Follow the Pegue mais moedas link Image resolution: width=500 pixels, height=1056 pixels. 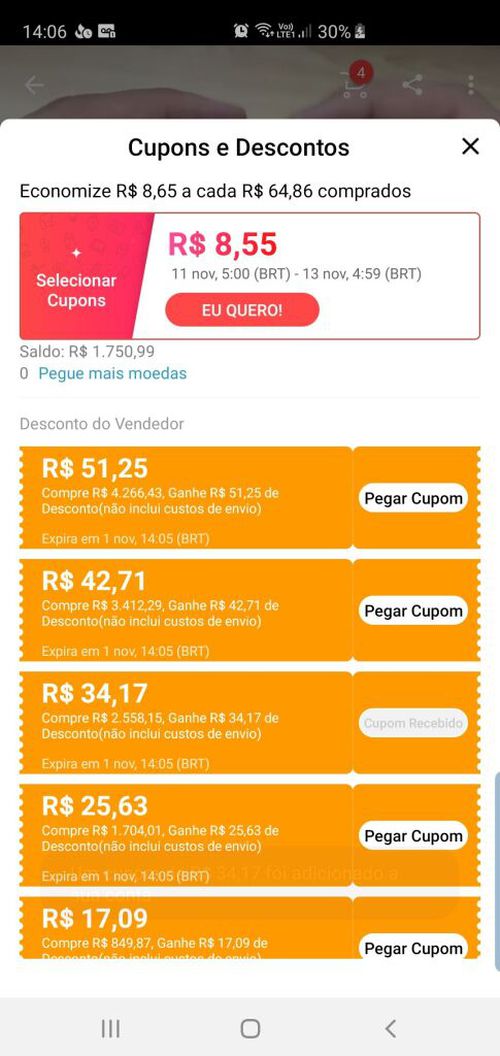113,373
